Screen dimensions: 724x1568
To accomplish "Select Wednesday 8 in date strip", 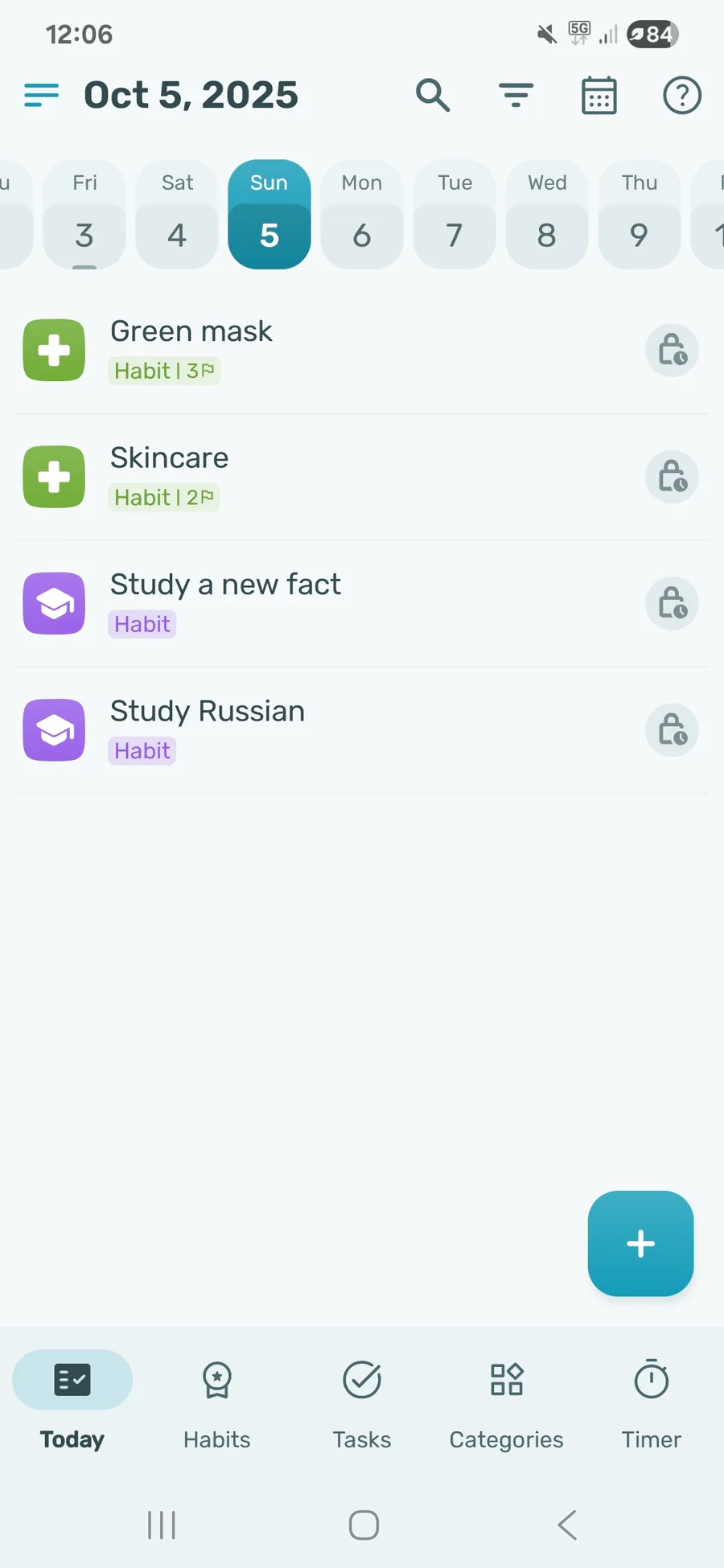I will click(547, 215).
